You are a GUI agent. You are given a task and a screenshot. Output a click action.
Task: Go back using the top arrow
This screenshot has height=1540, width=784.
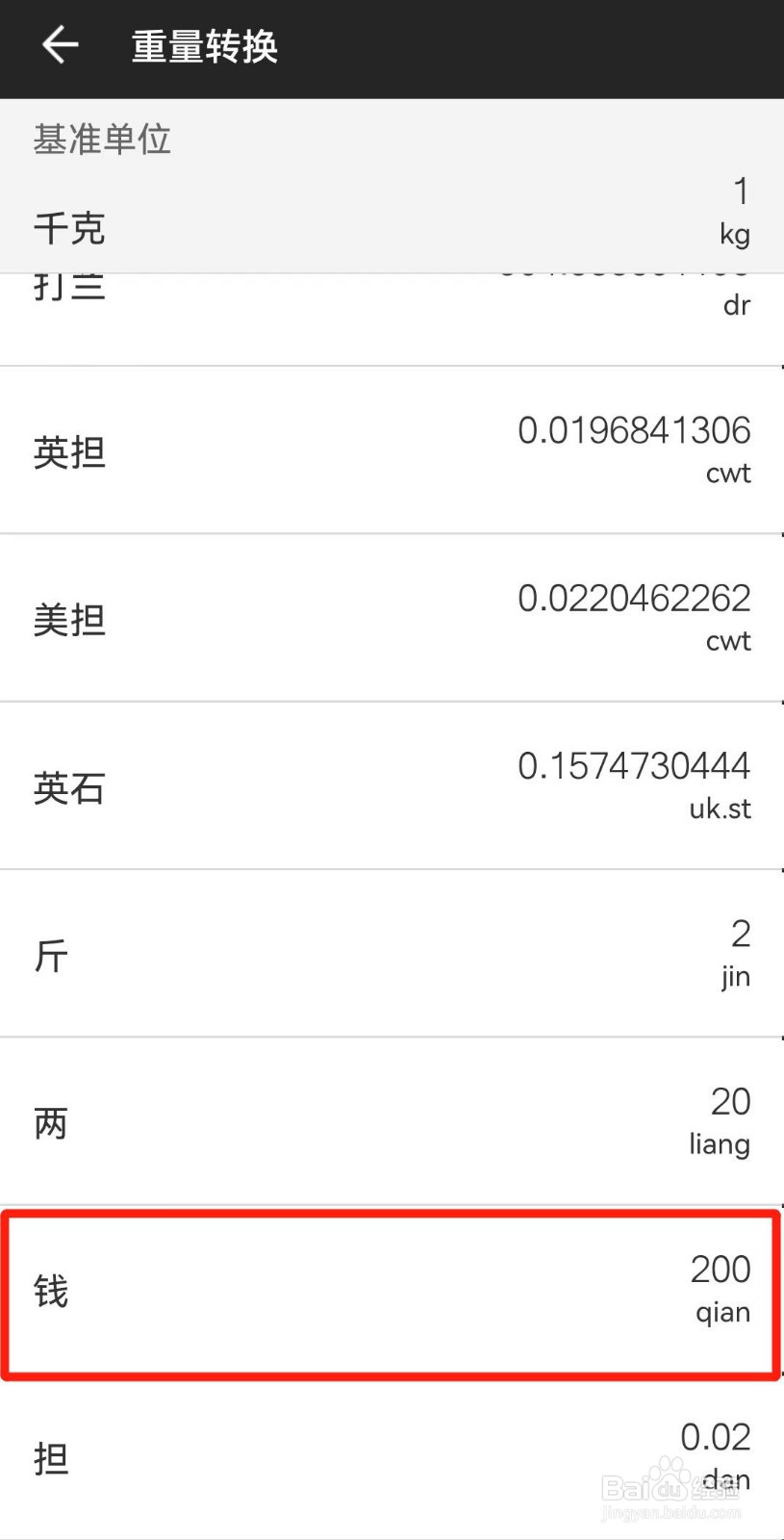pos(60,45)
